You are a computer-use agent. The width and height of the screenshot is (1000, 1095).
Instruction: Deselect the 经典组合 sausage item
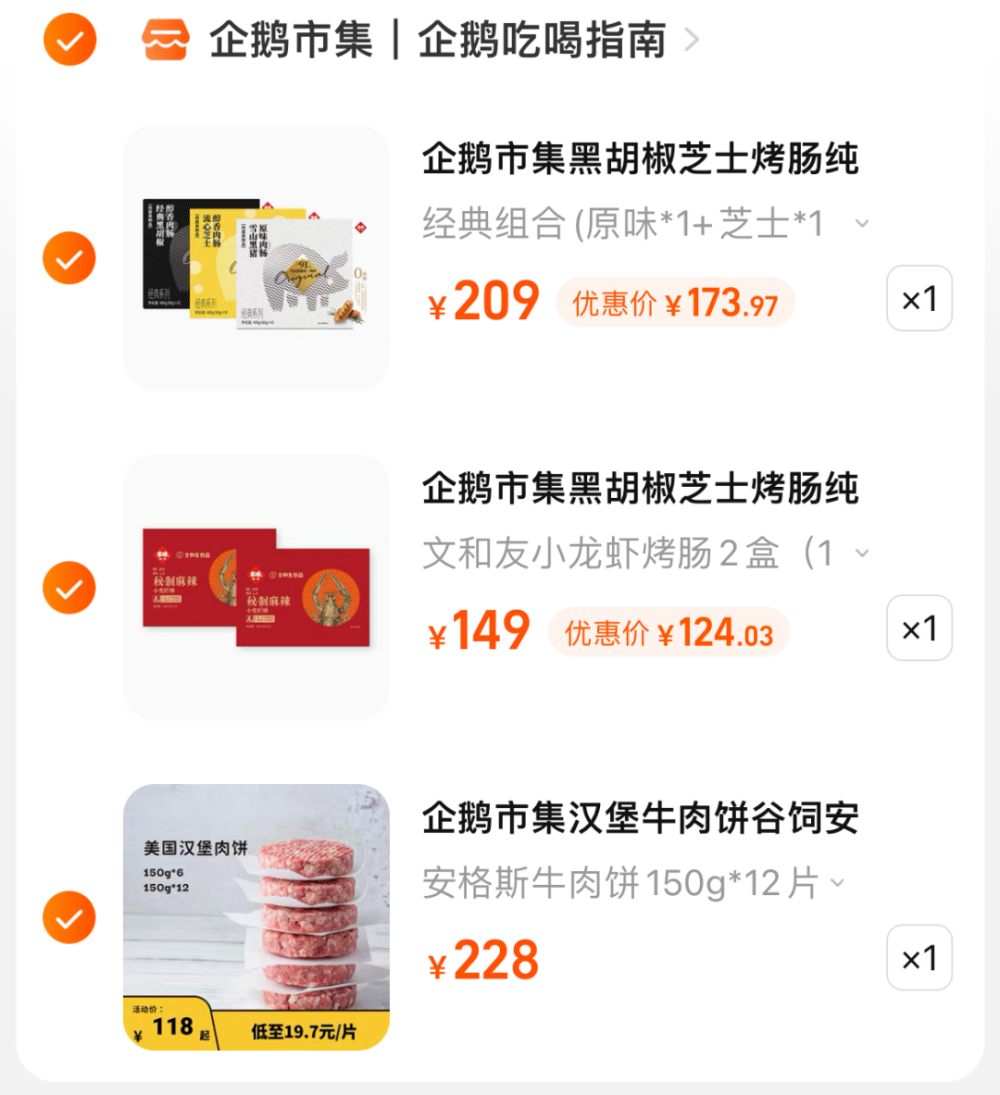(69, 258)
